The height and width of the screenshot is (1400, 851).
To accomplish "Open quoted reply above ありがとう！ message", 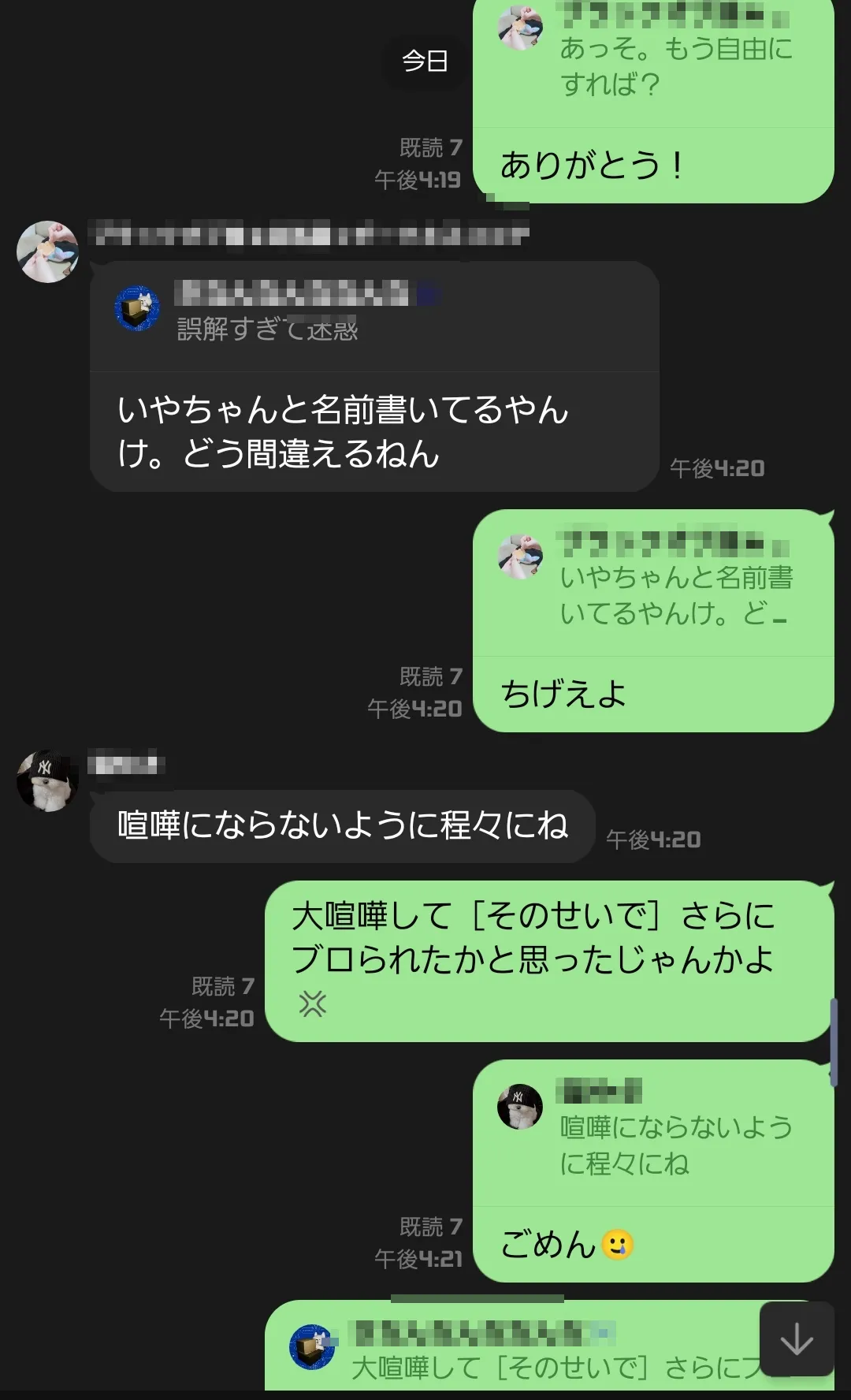I will 653,63.
